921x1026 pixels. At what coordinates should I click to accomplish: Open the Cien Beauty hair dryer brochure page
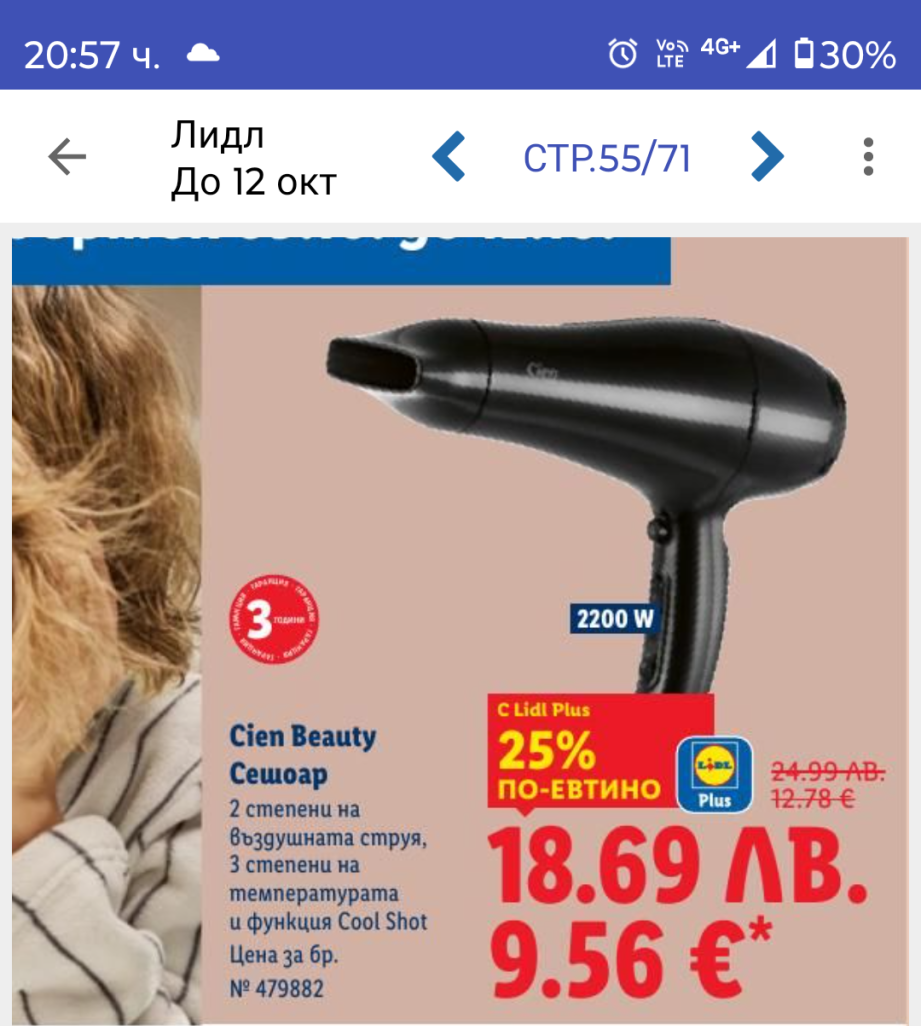(460, 630)
